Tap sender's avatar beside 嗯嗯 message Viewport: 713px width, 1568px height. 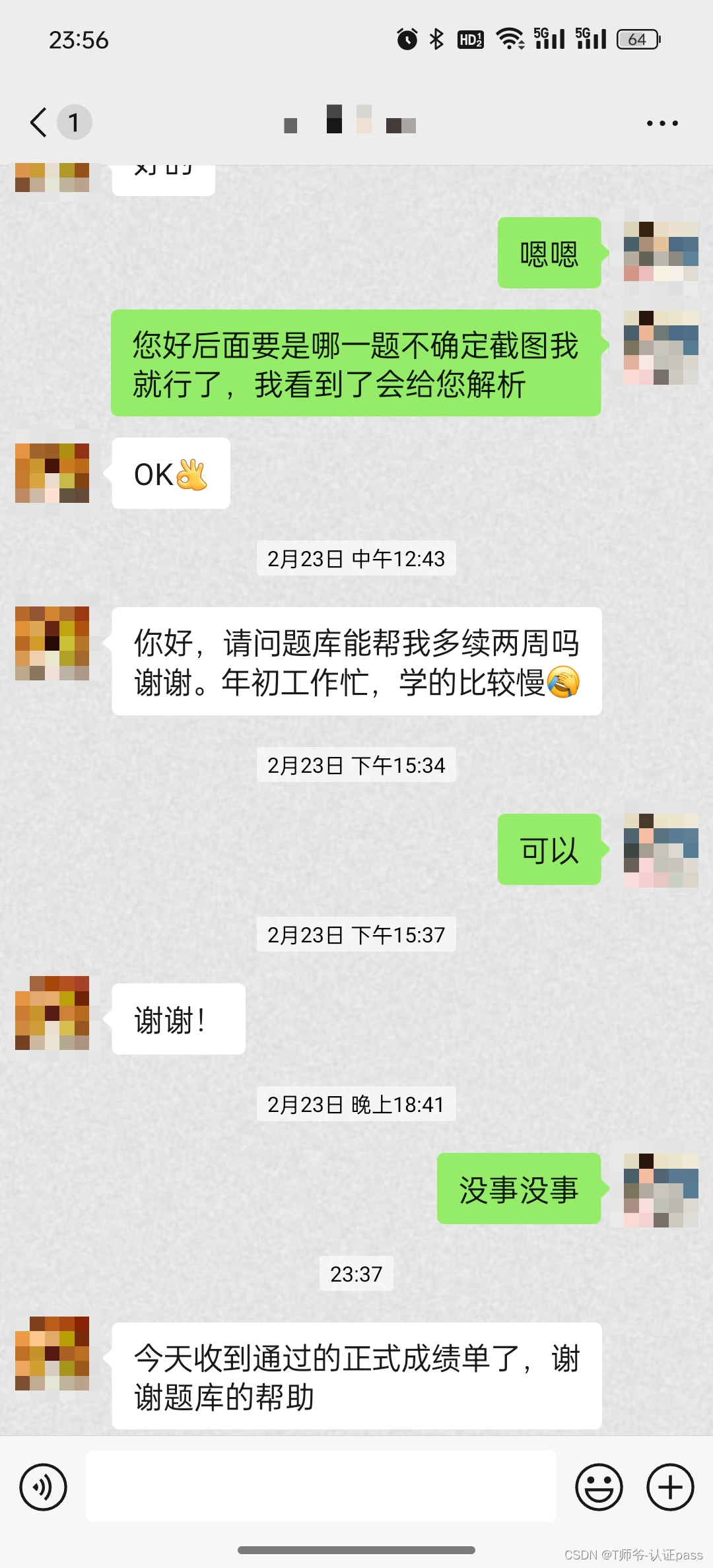[661, 253]
